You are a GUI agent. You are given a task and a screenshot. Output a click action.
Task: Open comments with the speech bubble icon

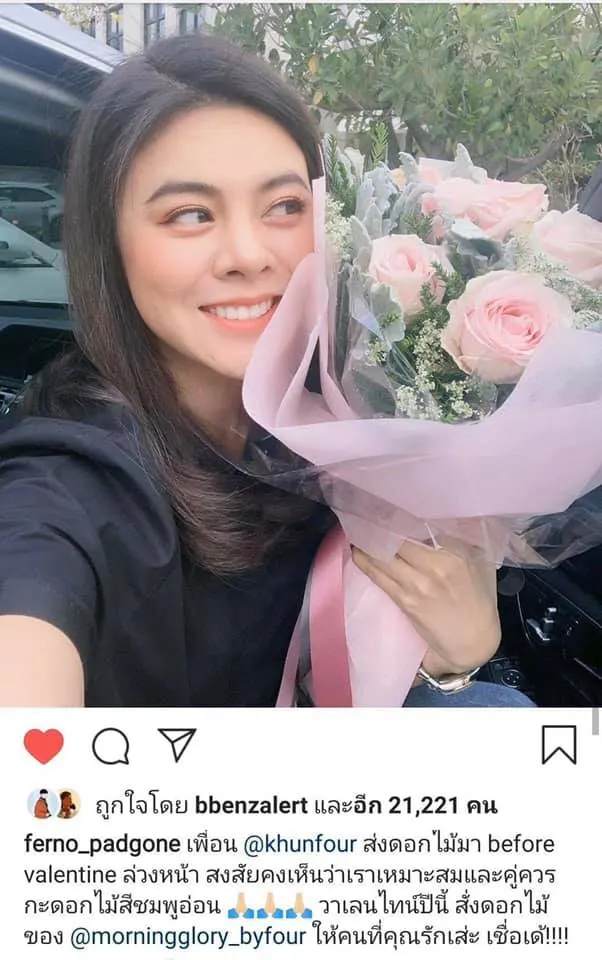tap(110, 746)
